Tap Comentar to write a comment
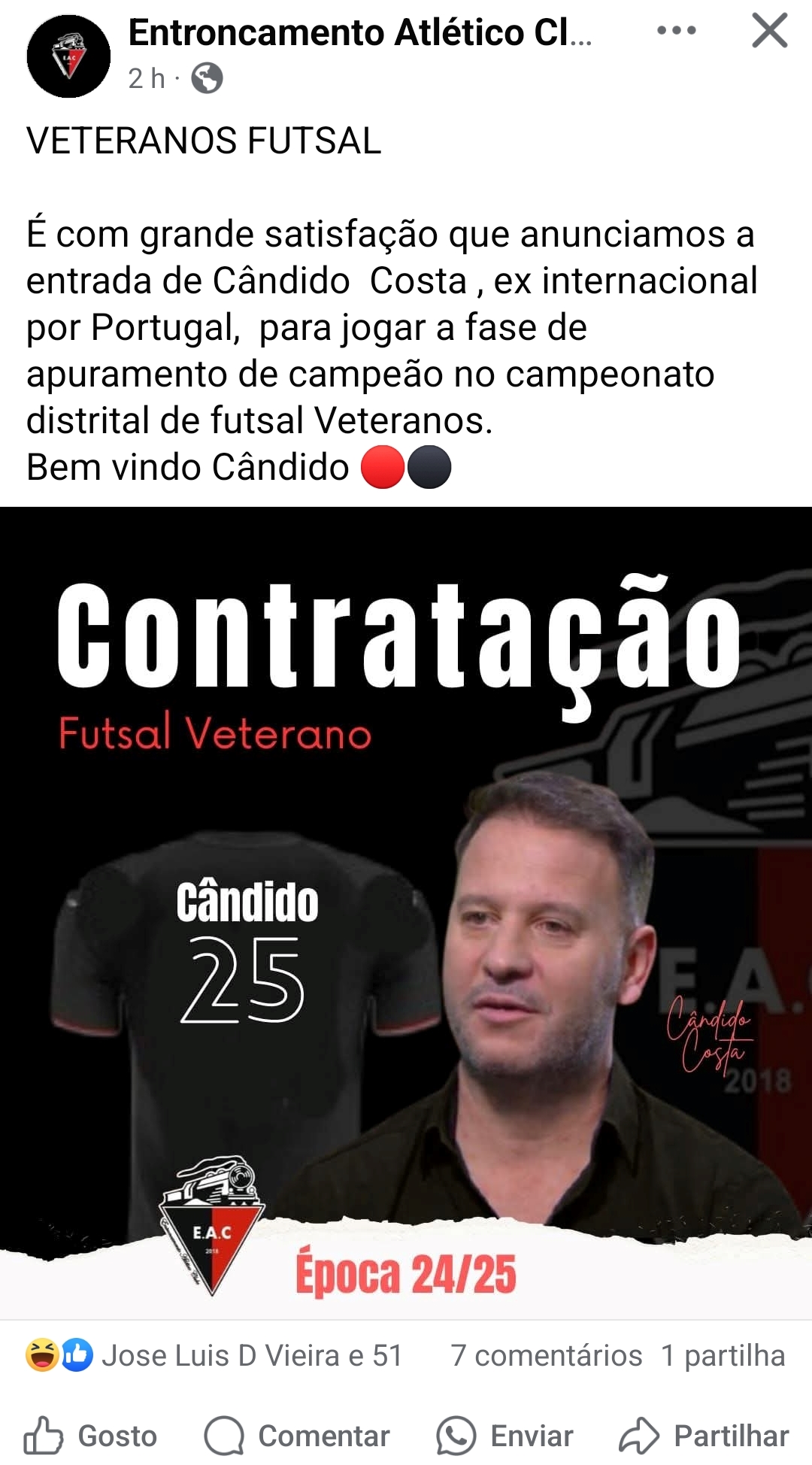Image resolution: width=812 pixels, height=1465 pixels. click(297, 1436)
